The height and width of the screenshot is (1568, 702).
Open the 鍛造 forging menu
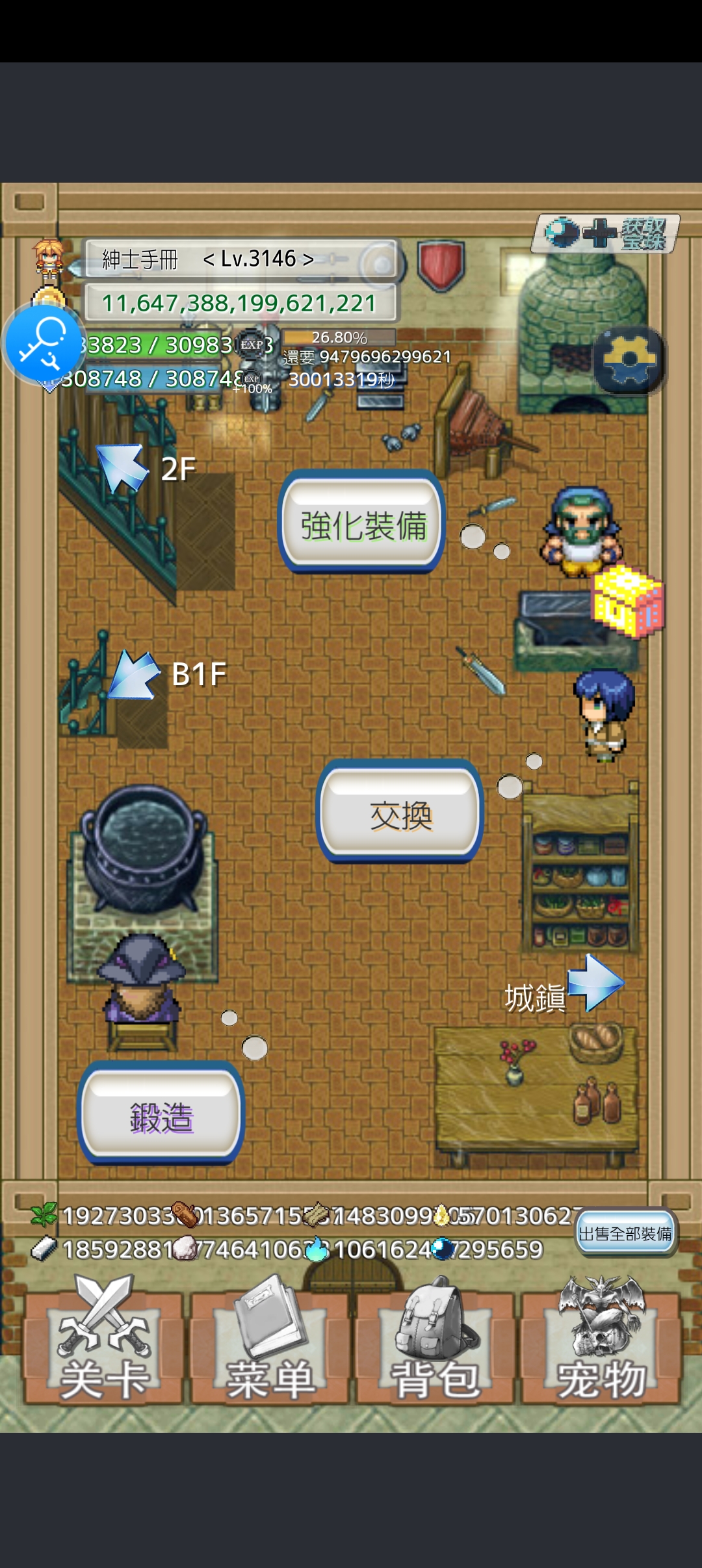pyautogui.click(x=161, y=1116)
